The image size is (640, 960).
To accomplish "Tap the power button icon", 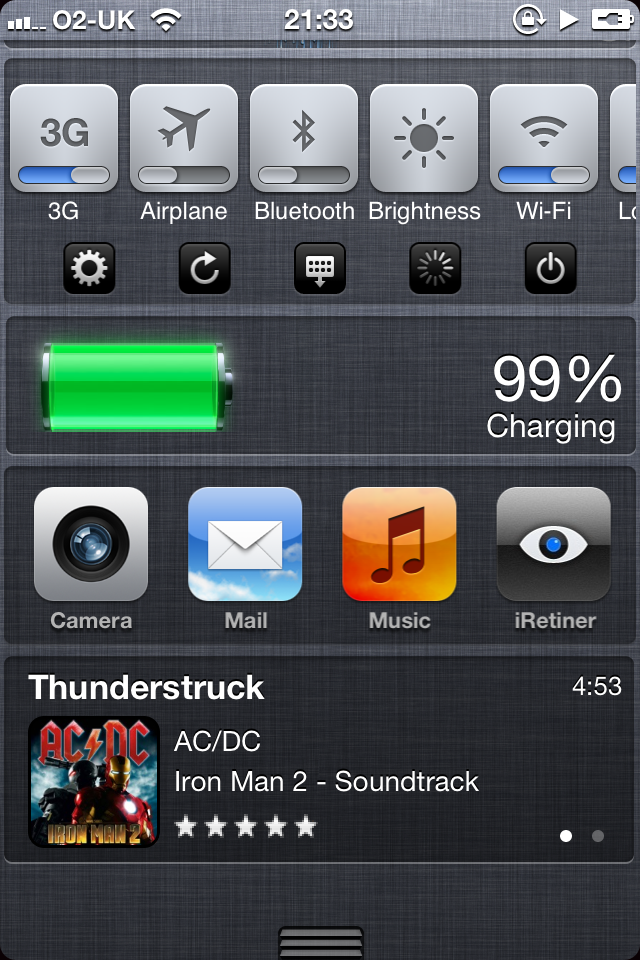I will click(551, 268).
